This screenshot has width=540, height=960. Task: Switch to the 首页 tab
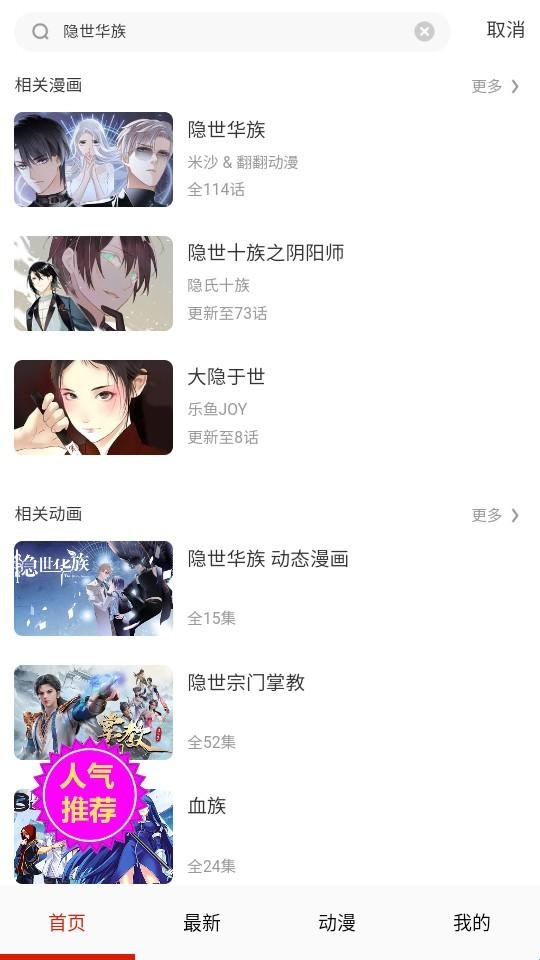click(67, 923)
